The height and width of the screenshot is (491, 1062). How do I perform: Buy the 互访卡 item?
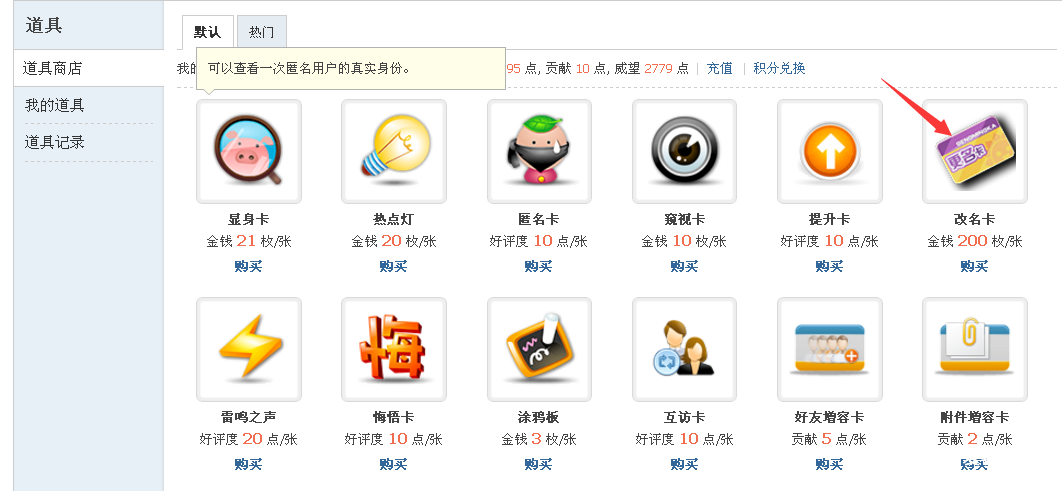(x=683, y=464)
